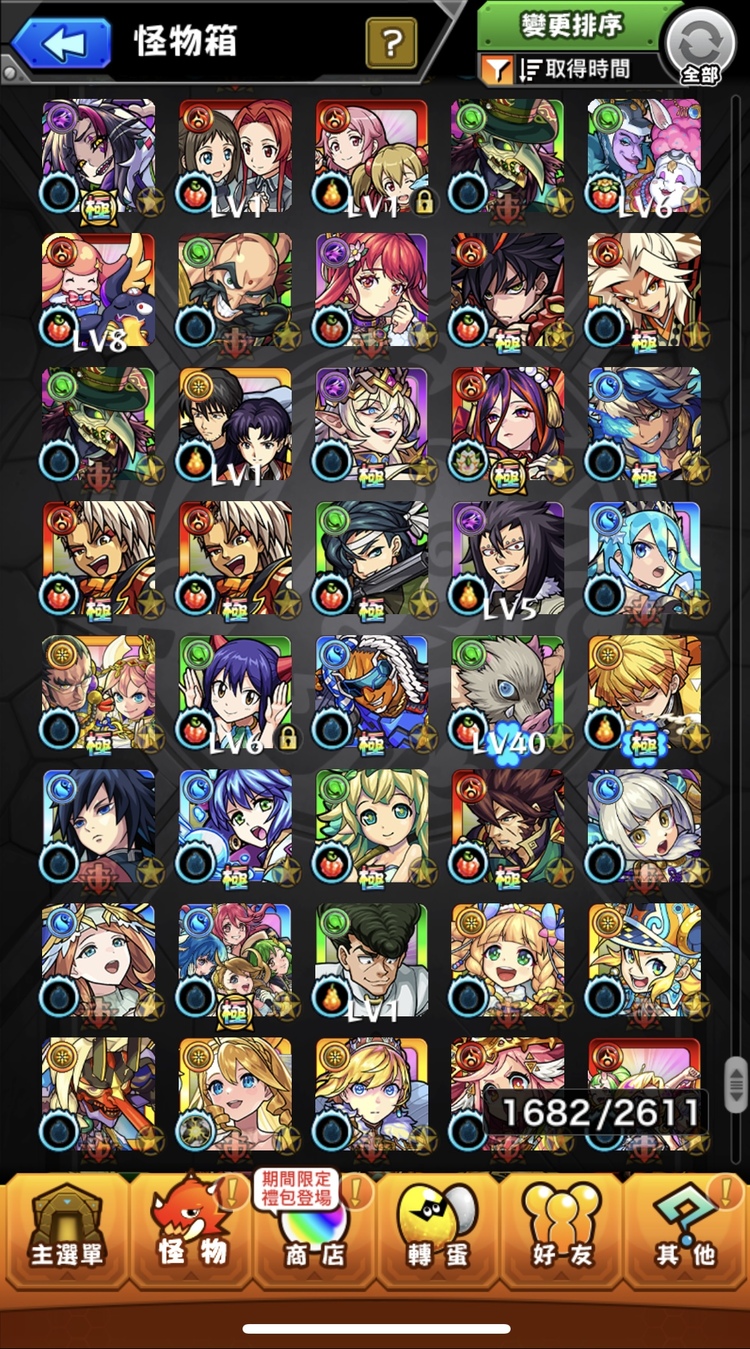Switch to the 怪物 monster tab
750x1349 pixels.
192,1230
